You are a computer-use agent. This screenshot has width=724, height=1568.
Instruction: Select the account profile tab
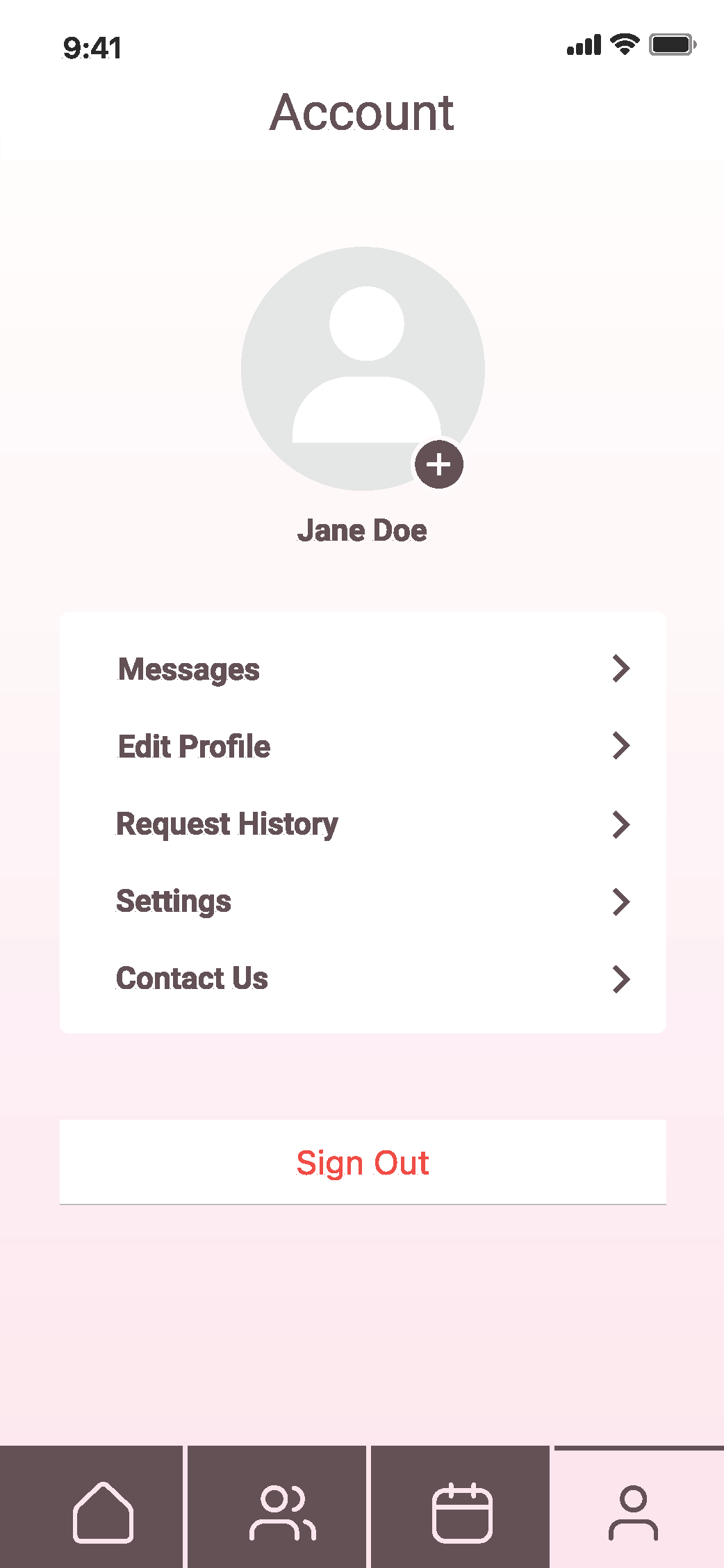[634, 1512]
